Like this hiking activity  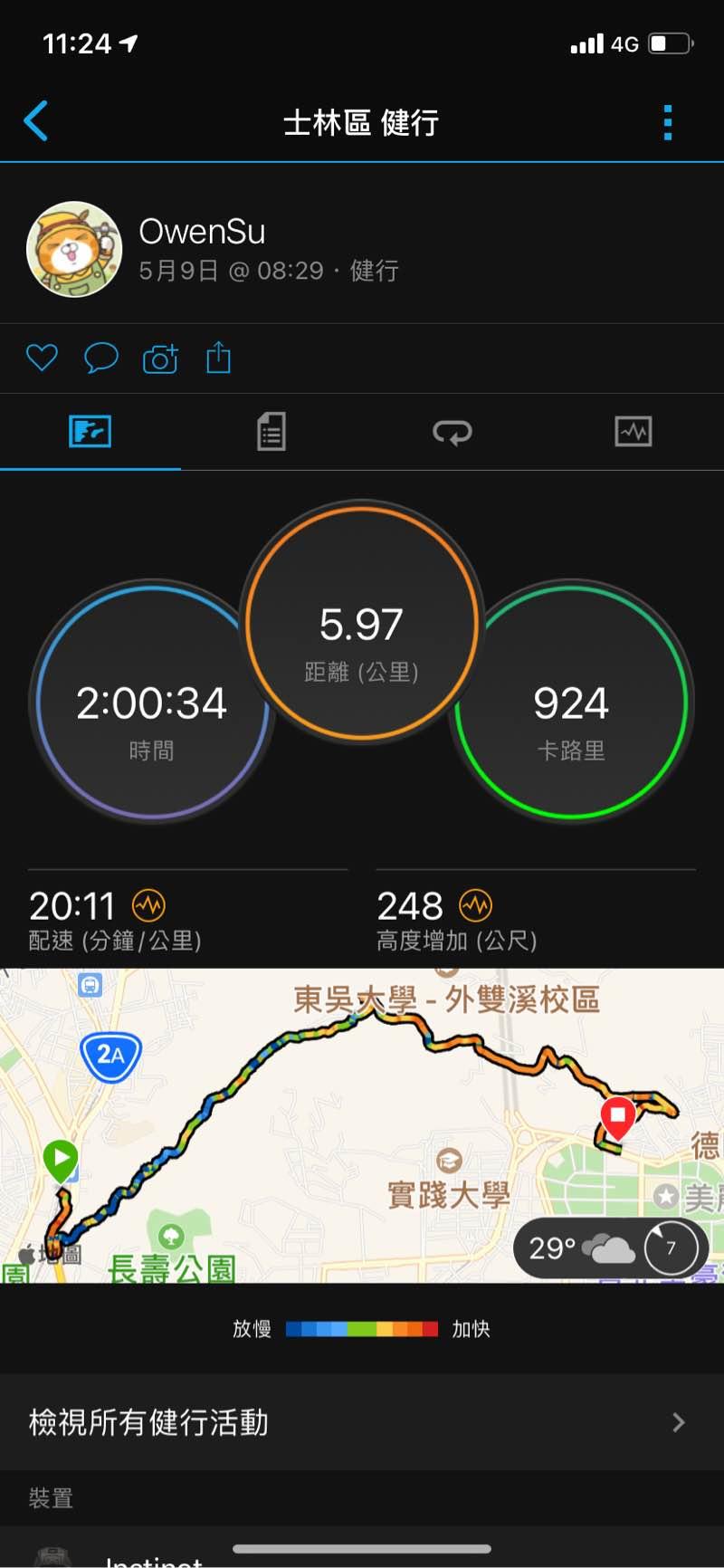click(x=42, y=359)
